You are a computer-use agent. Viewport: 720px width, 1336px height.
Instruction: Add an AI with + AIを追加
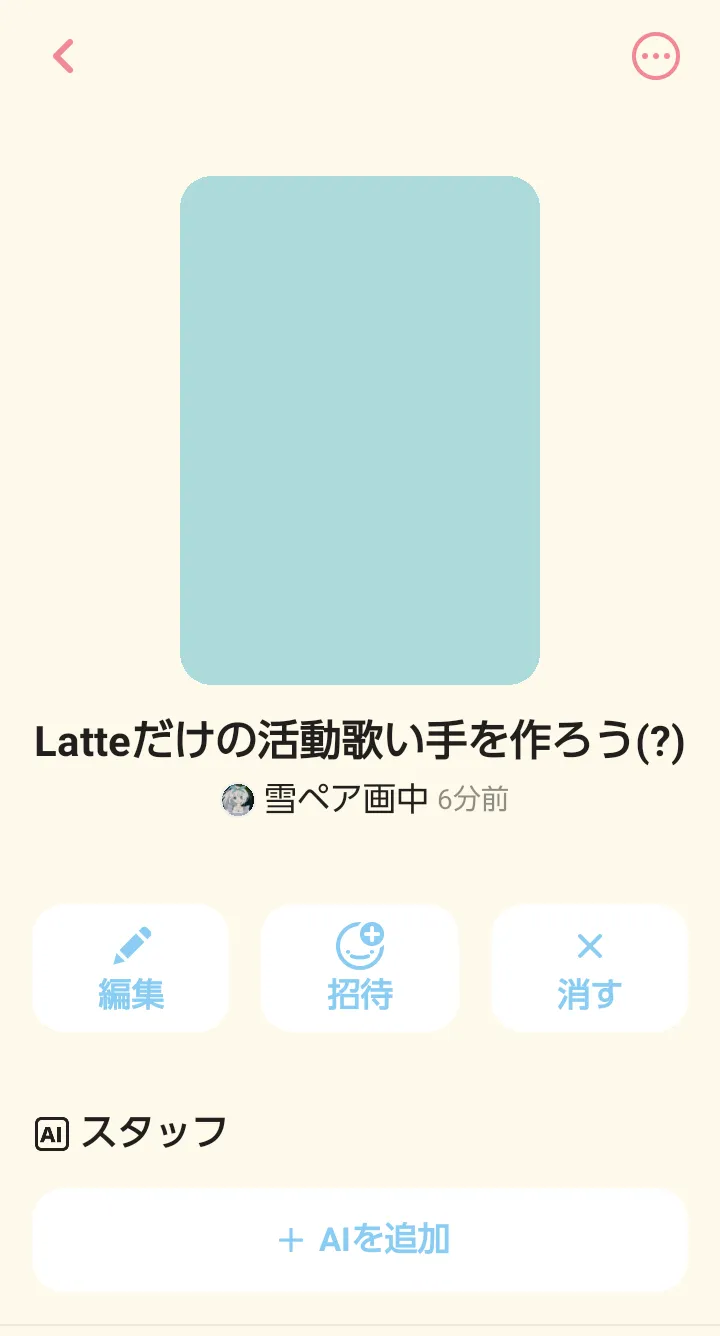point(360,1240)
